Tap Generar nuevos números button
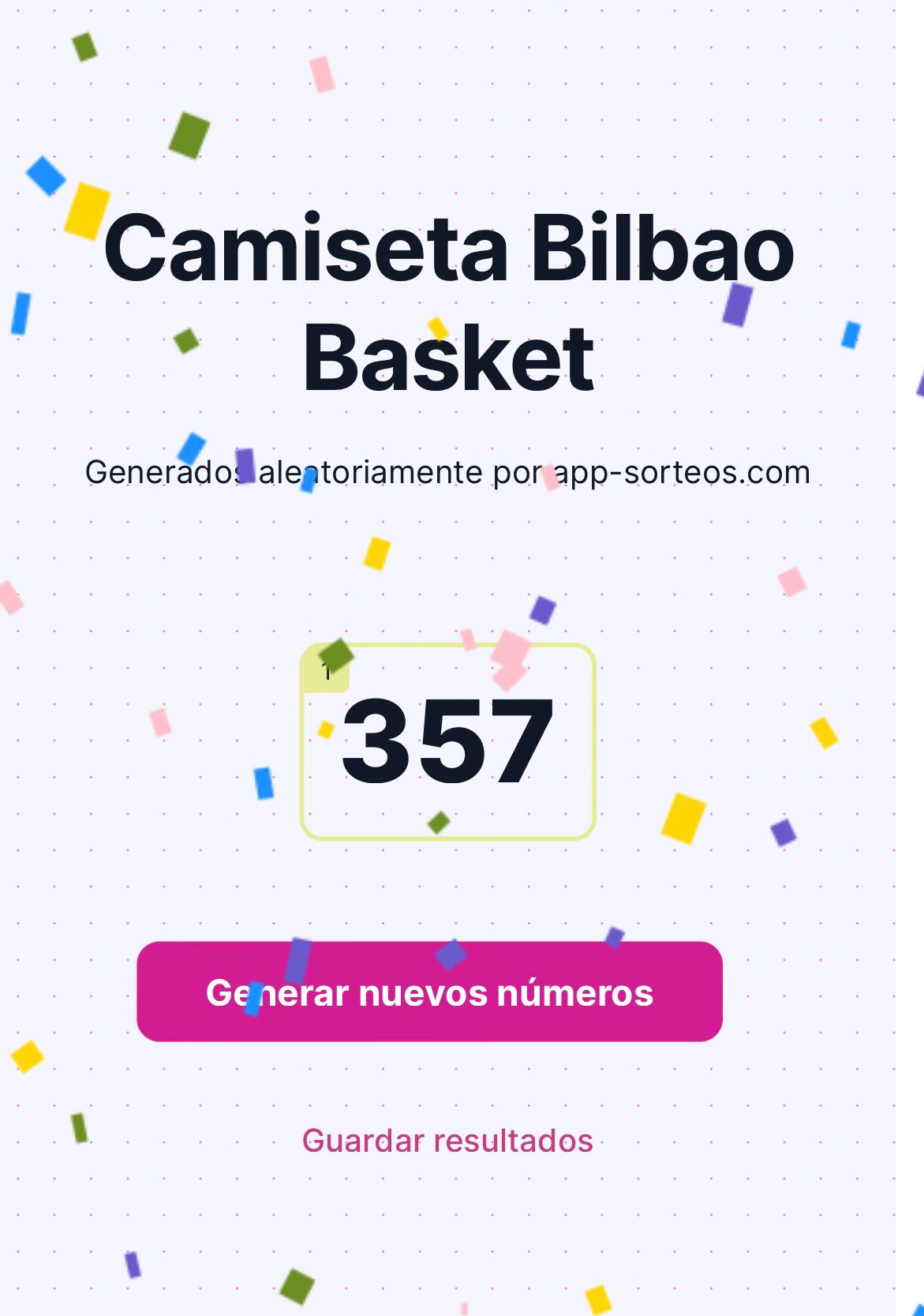 tap(429, 992)
